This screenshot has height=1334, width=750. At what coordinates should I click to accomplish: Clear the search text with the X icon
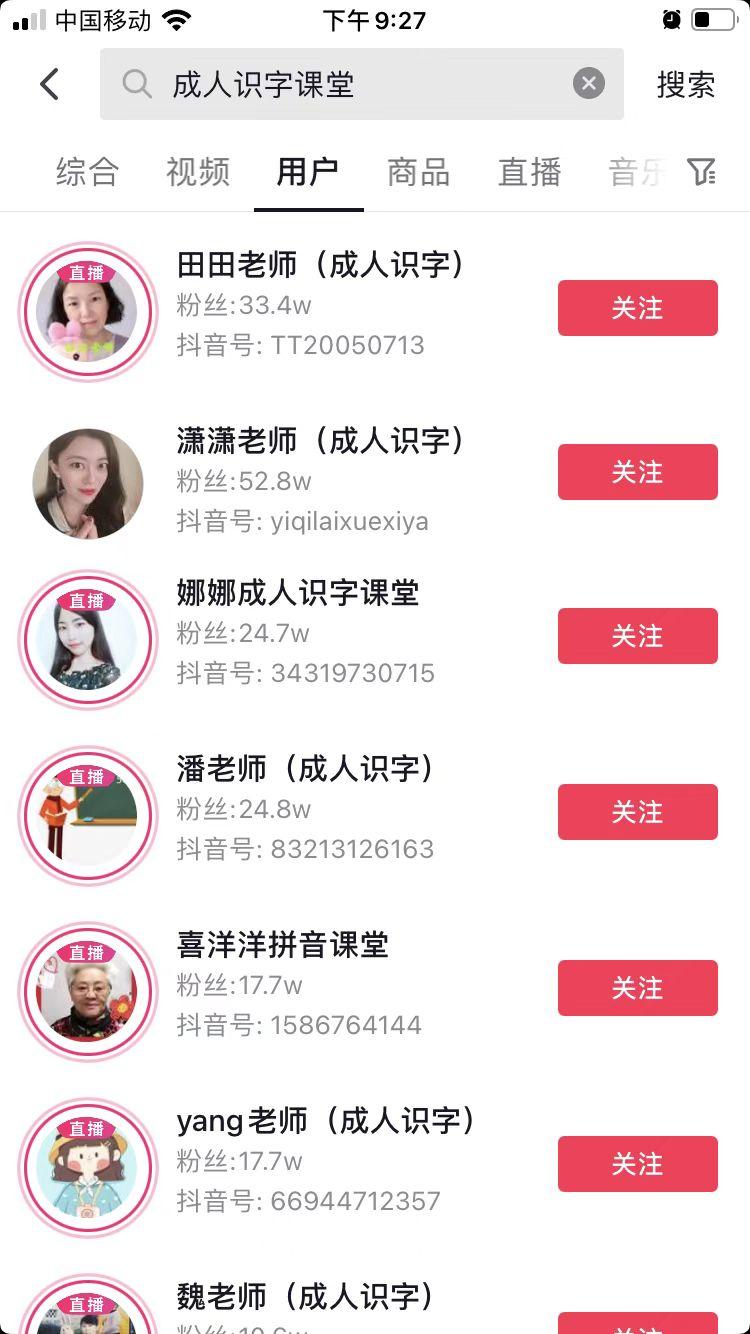pos(588,83)
